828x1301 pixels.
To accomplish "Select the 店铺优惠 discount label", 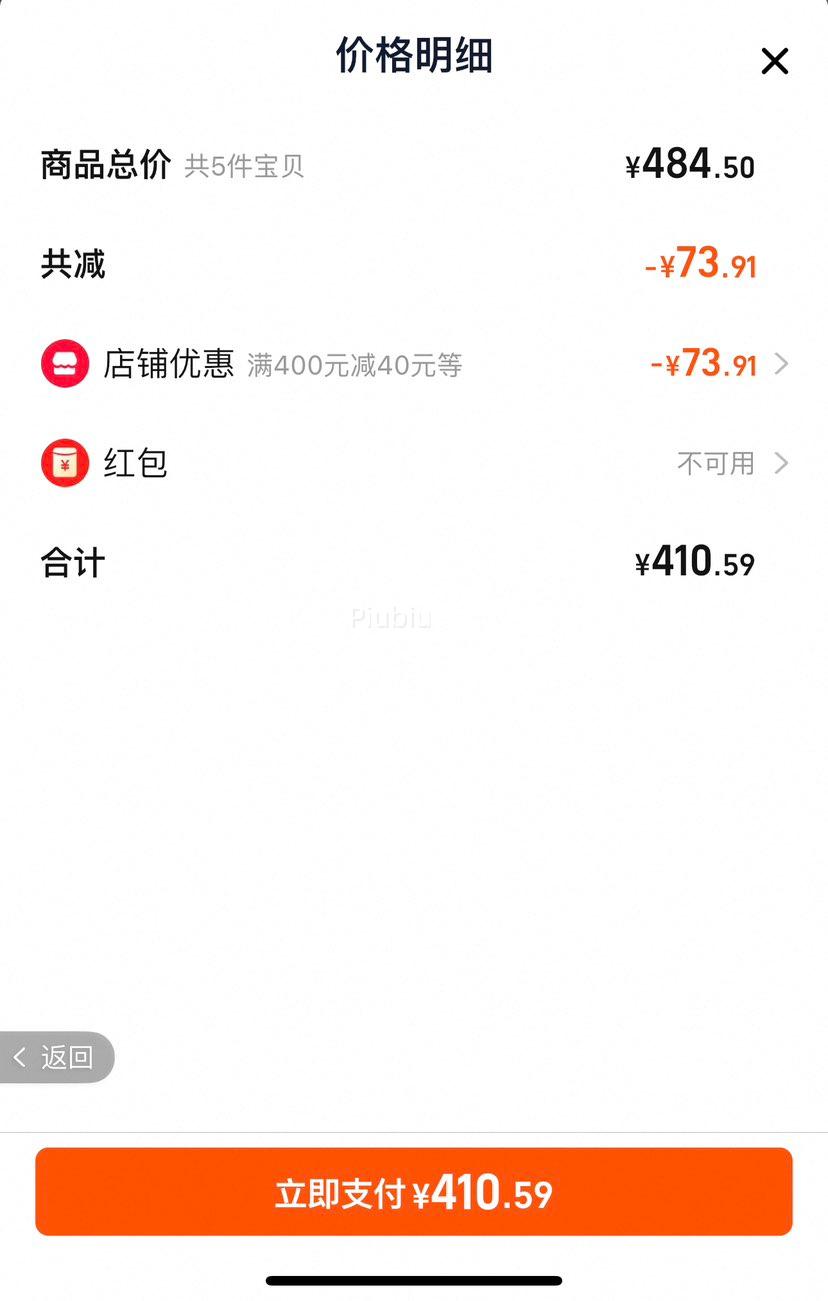I will 168,363.
